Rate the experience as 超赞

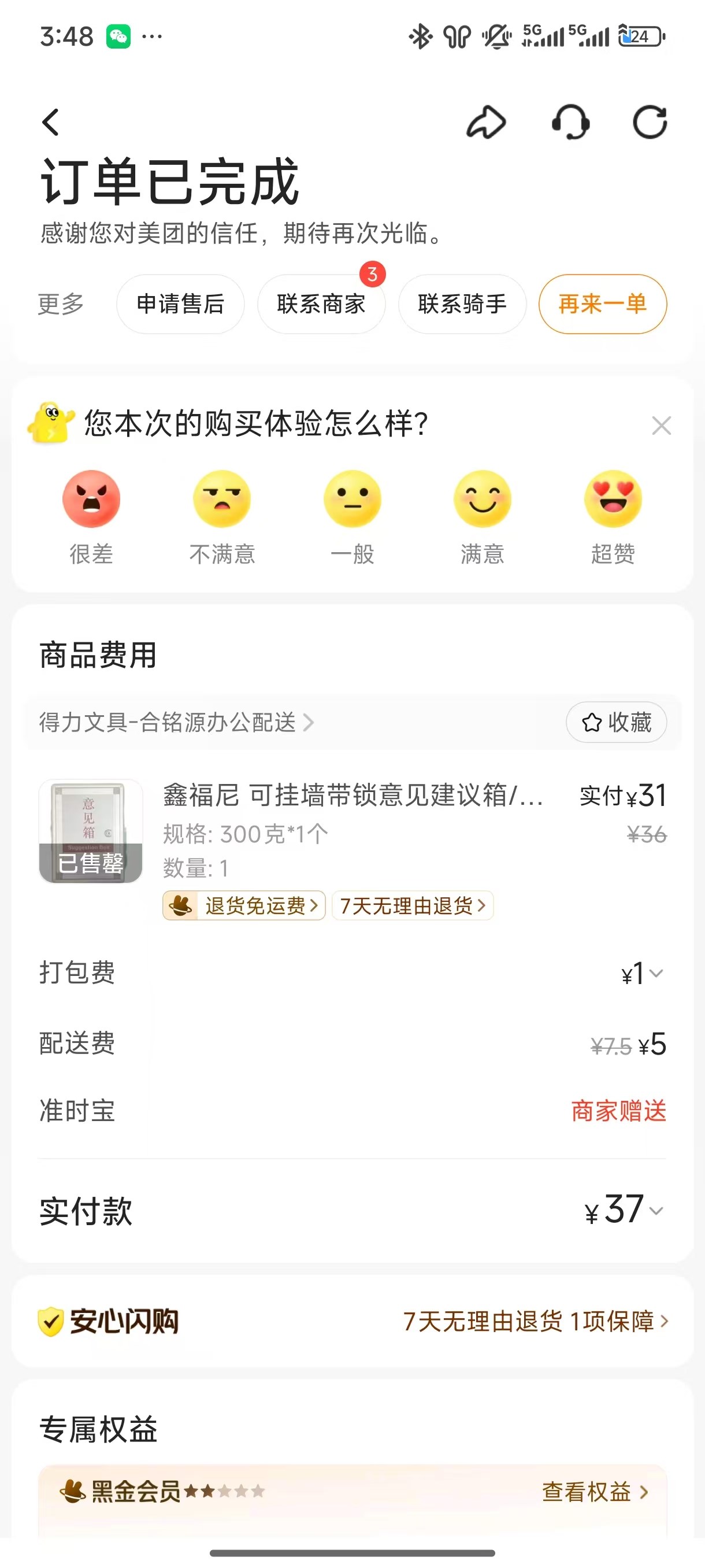coord(613,499)
